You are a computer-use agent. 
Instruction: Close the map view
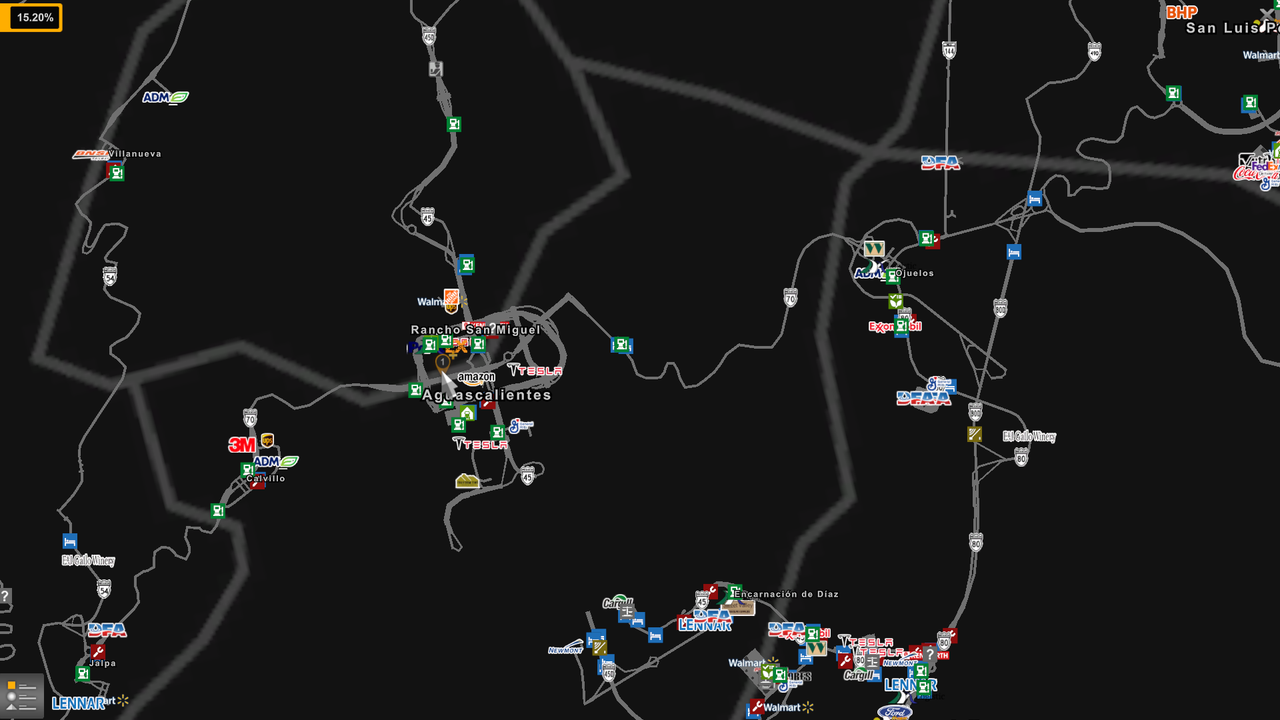pyautogui.click(x=1268, y=11)
